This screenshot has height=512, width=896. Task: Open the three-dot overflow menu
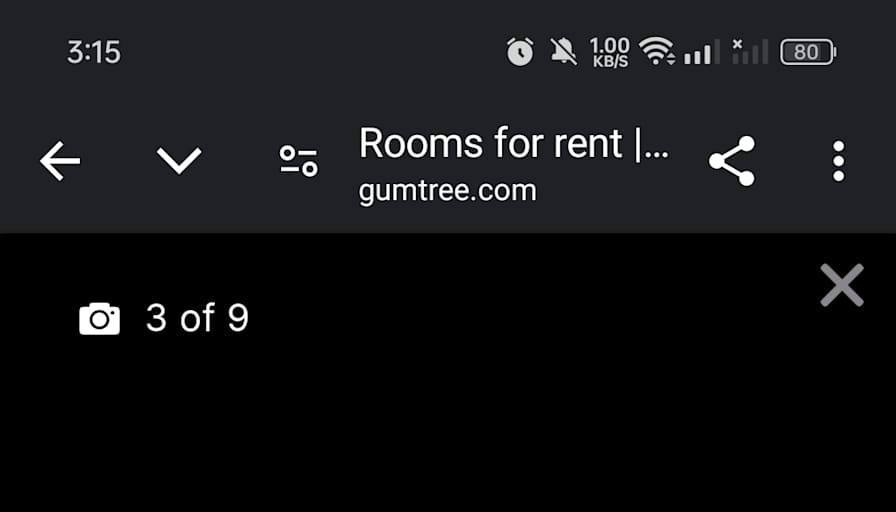[838, 161]
